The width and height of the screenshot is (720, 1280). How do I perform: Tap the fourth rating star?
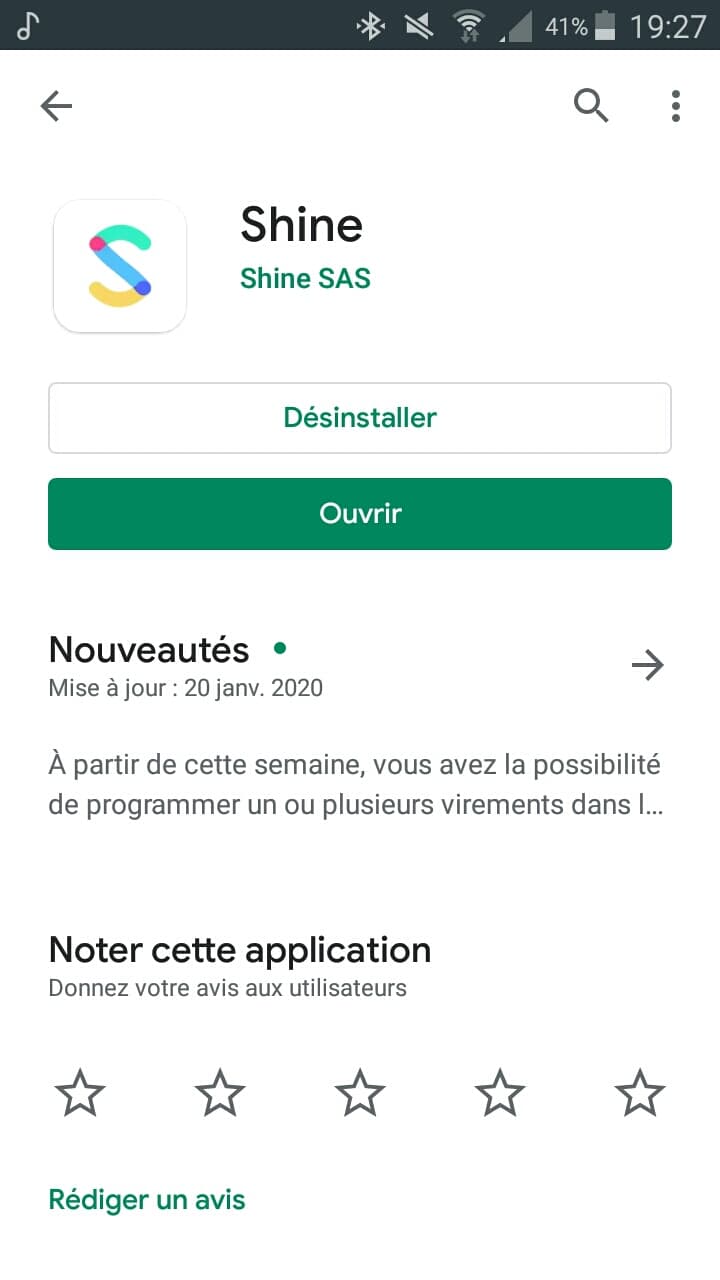(x=498, y=1092)
